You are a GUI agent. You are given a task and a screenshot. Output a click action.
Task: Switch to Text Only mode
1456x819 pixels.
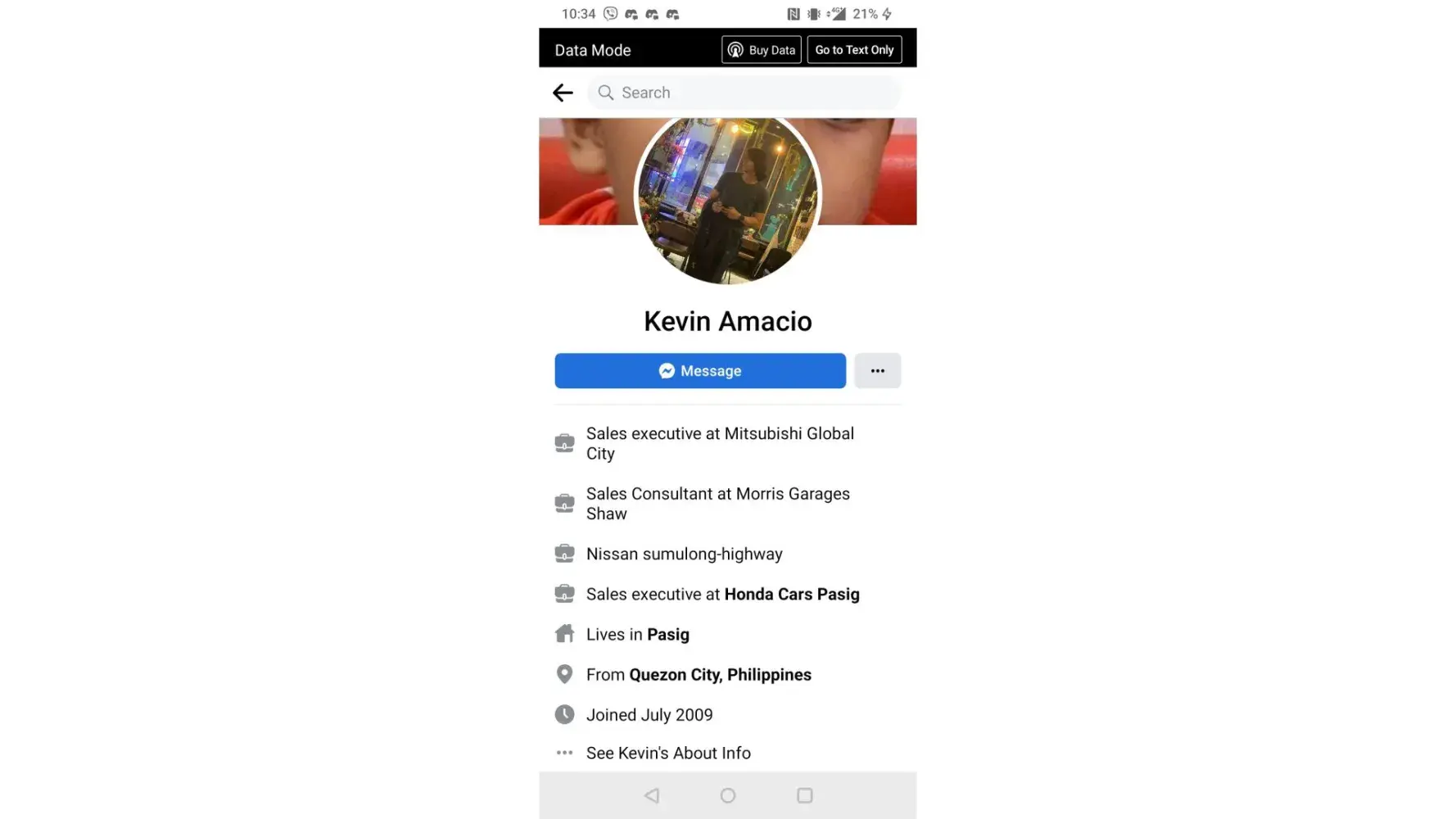[x=854, y=50]
